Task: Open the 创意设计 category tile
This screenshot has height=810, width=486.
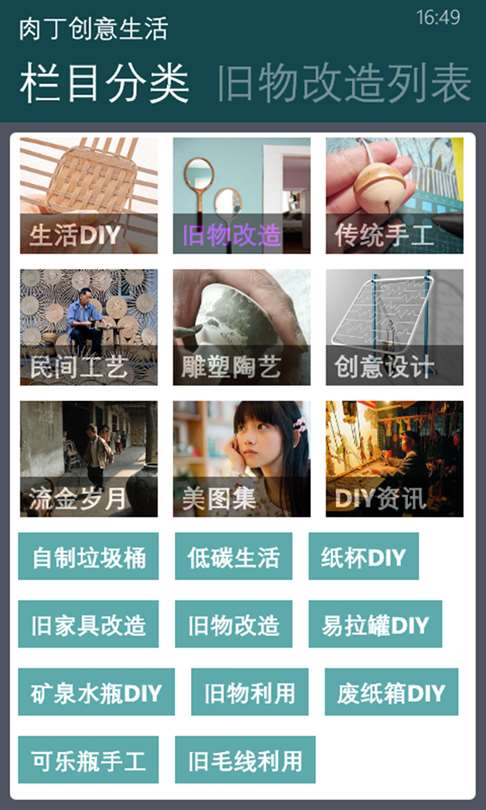Action: 395,327
